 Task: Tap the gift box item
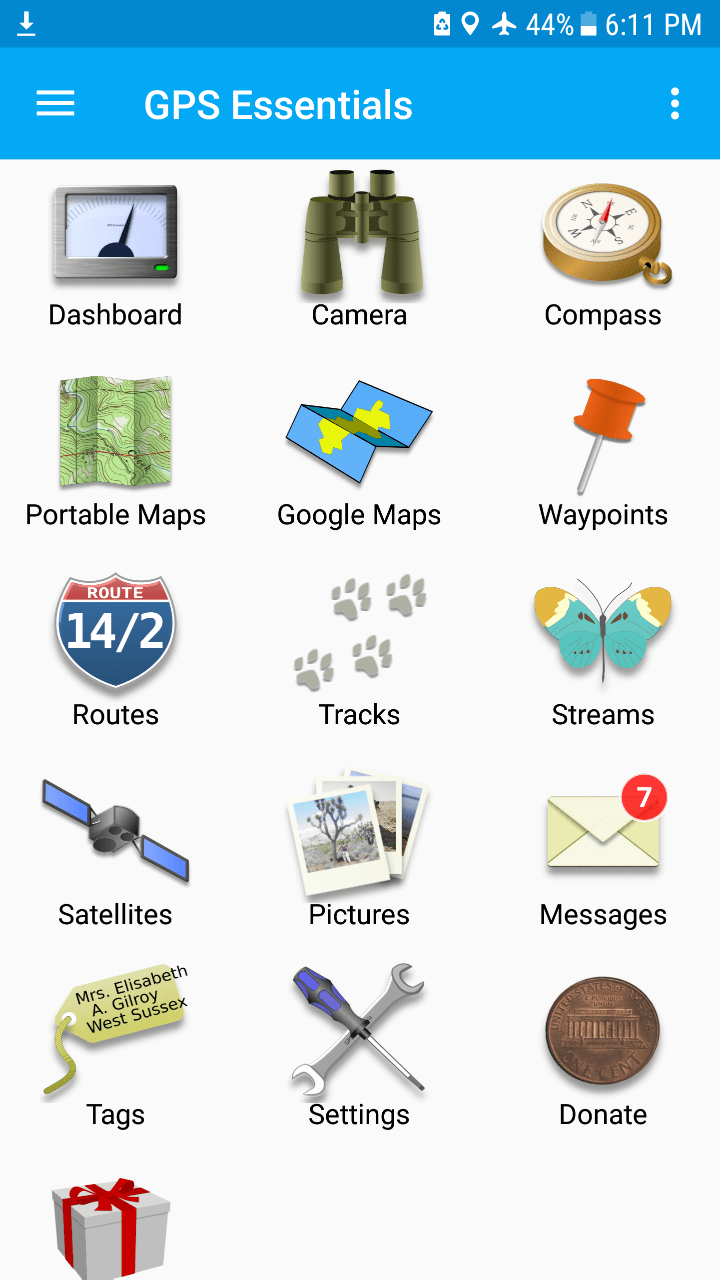(x=112, y=1228)
